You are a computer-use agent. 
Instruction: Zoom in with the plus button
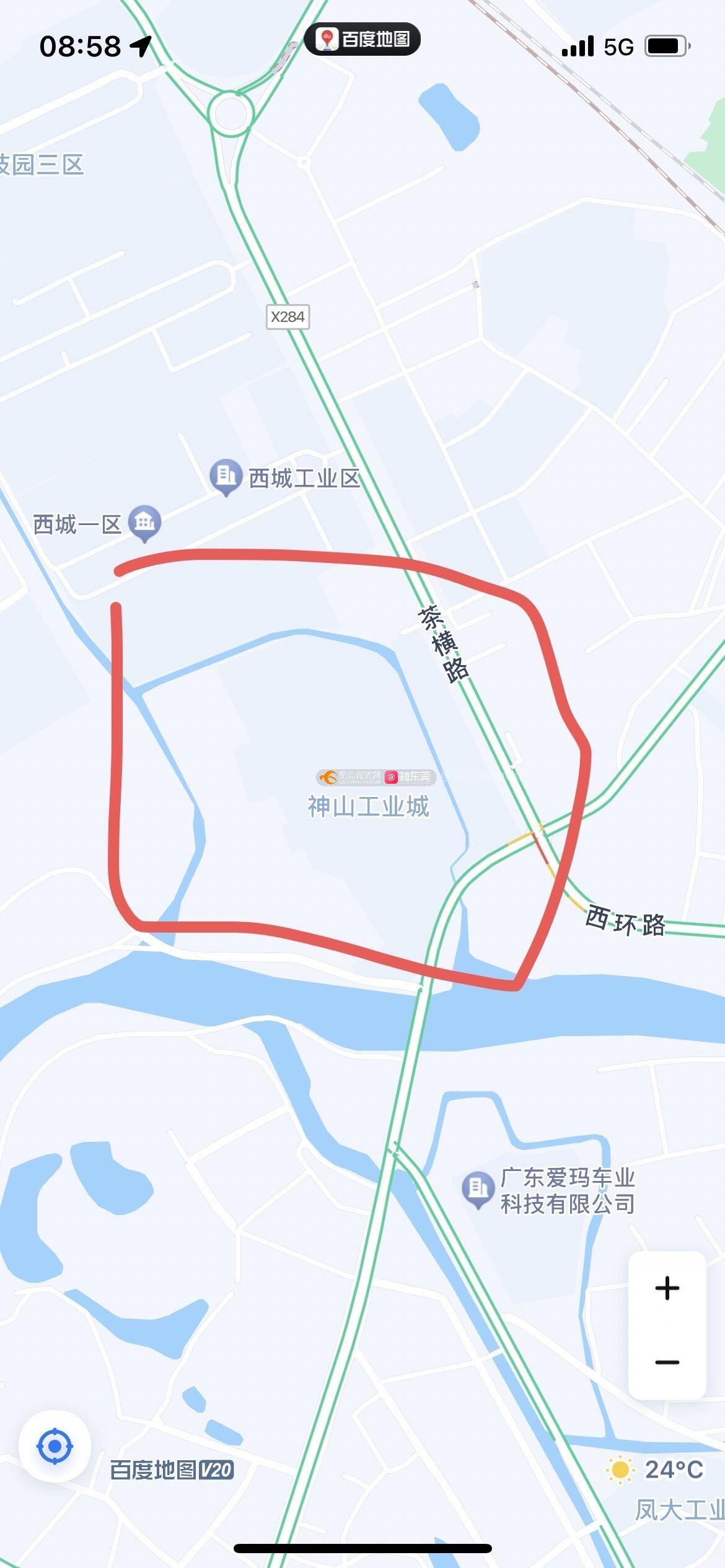click(667, 1288)
